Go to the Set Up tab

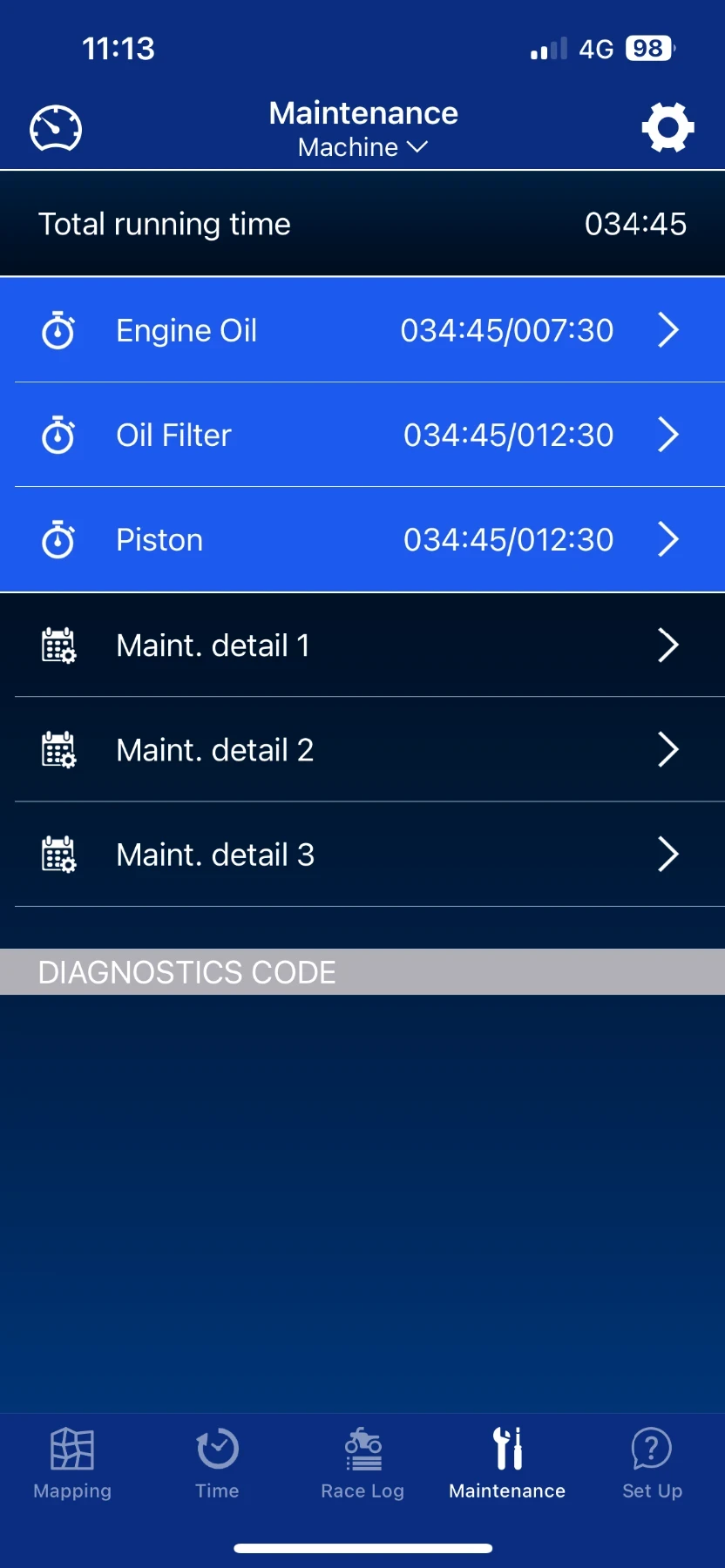pyautogui.click(x=652, y=1463)
